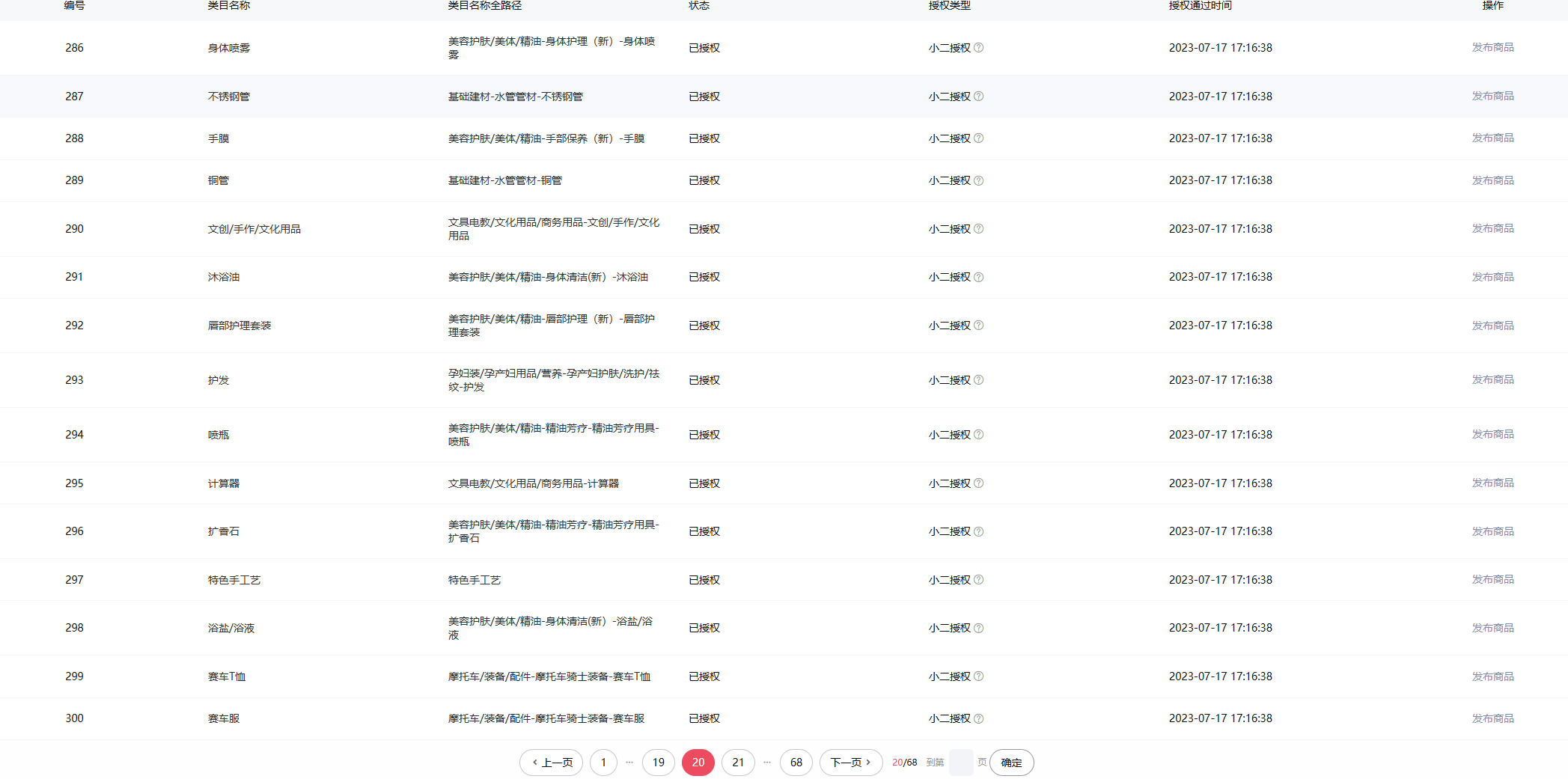Tap 发布商品 for row 293 护发
The image size is (1568, 779).
click(x=1492, y=379)
